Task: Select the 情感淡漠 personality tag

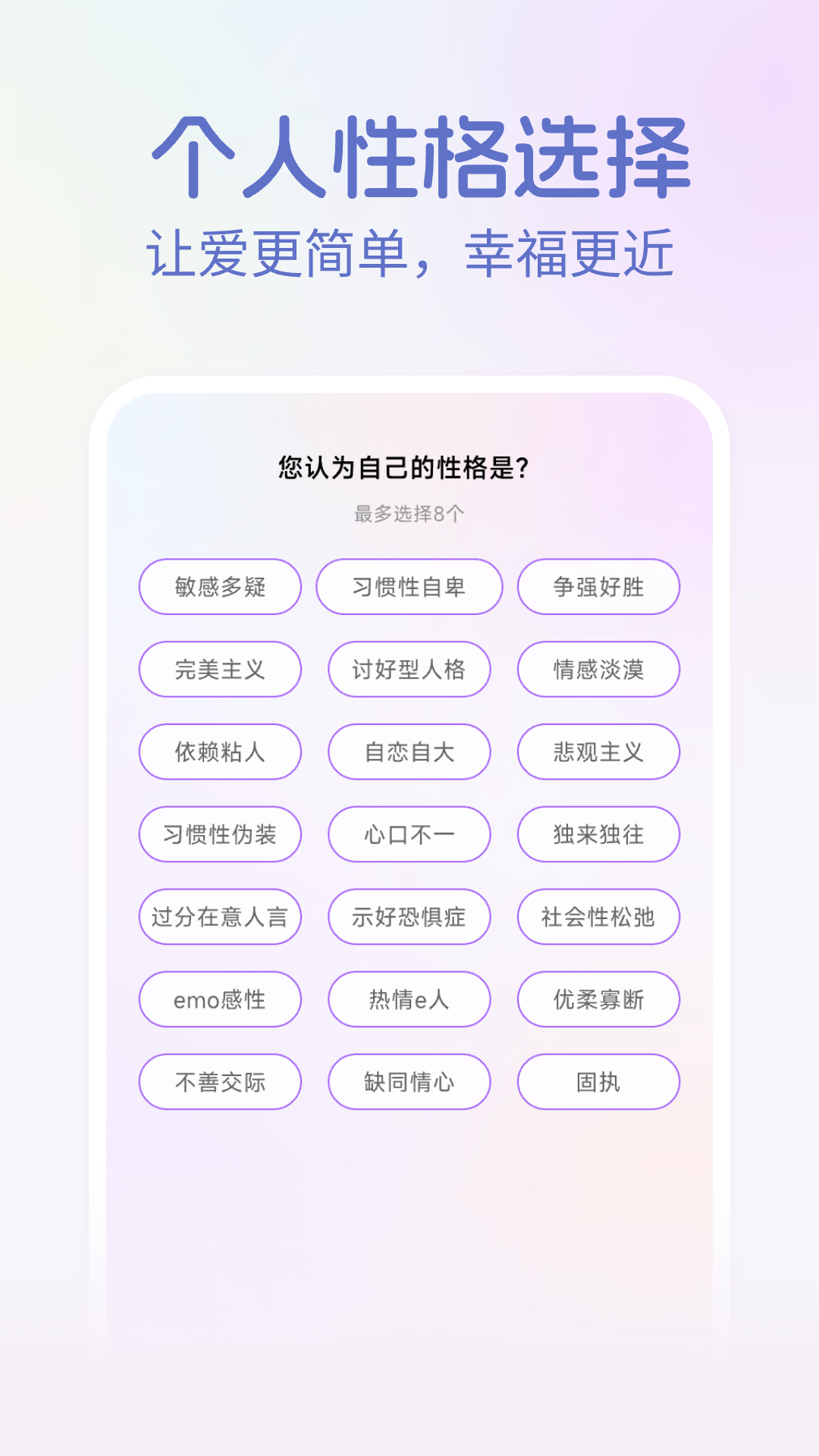Action: pos(598,669)
